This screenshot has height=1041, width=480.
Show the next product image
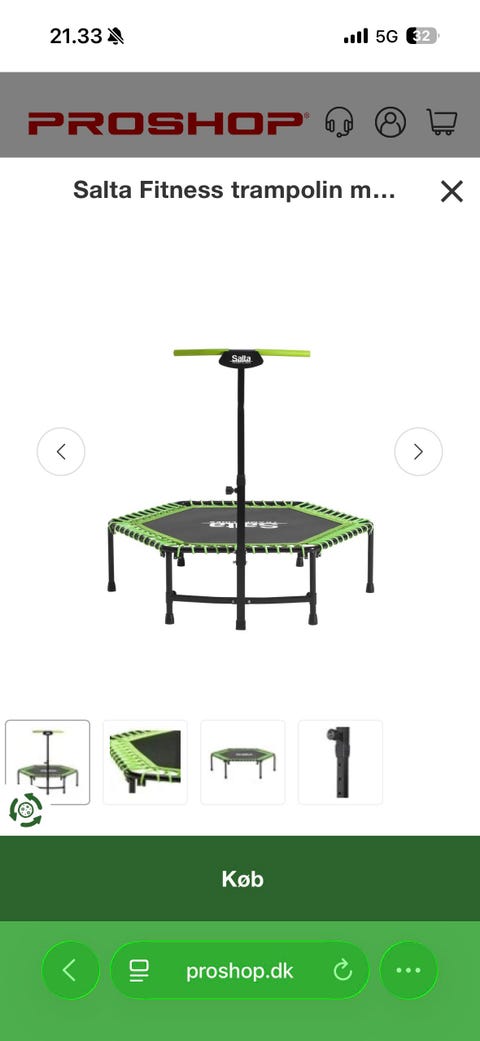418,452
